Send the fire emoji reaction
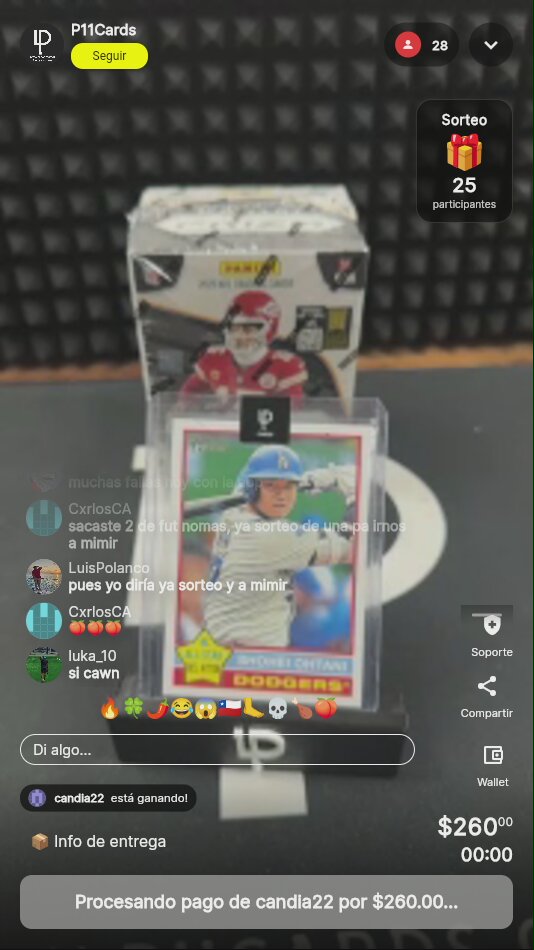534x950 pixels. pos(110,708)
